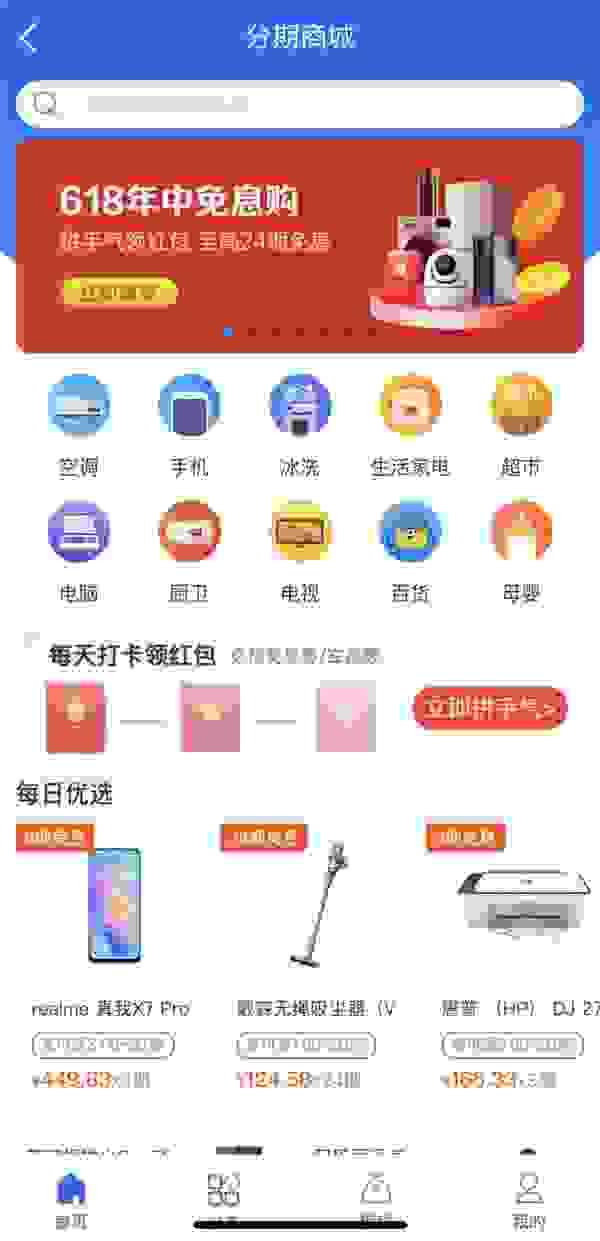Image resolution: width=600 pixels, height=1241 pixels.
Task: Open the search box at the top
Action: pyautogui.click(x=300, y=104)
